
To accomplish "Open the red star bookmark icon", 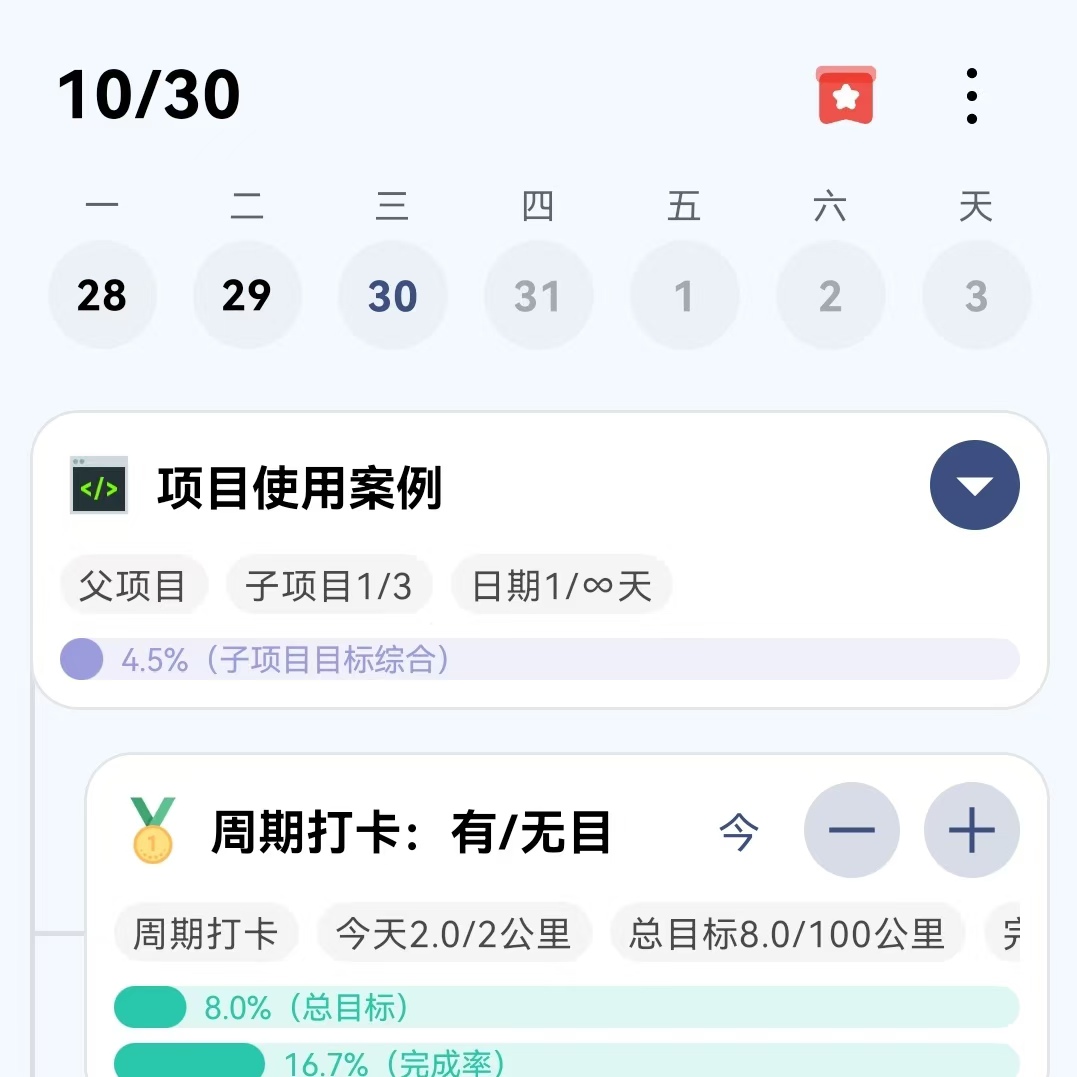I will (846, 96).
